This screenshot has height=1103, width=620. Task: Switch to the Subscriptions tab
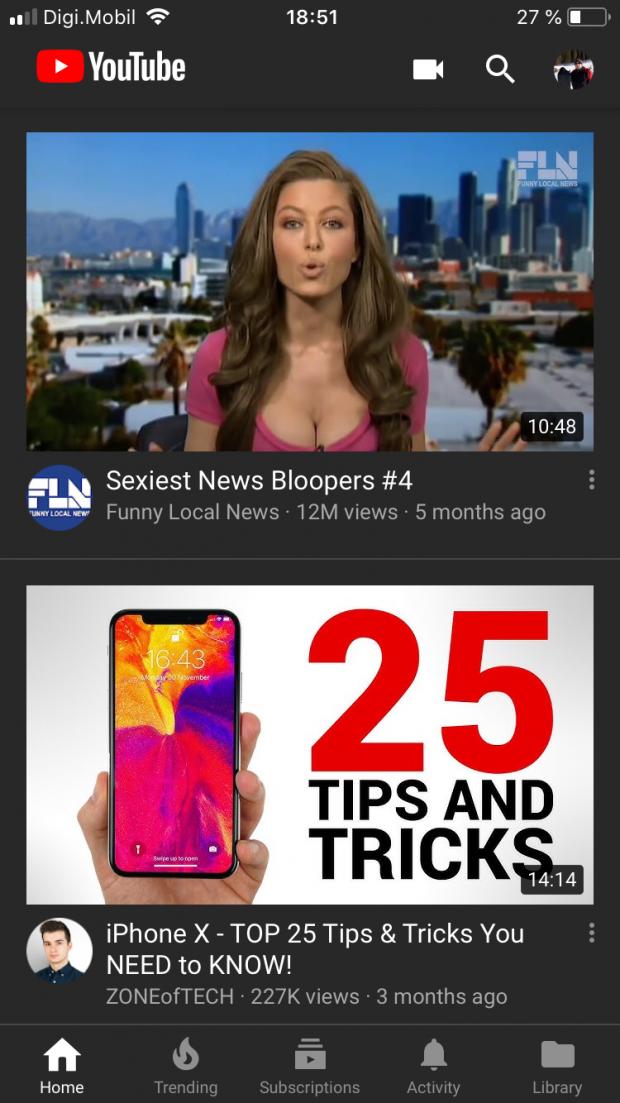(x=310, y=1066)
